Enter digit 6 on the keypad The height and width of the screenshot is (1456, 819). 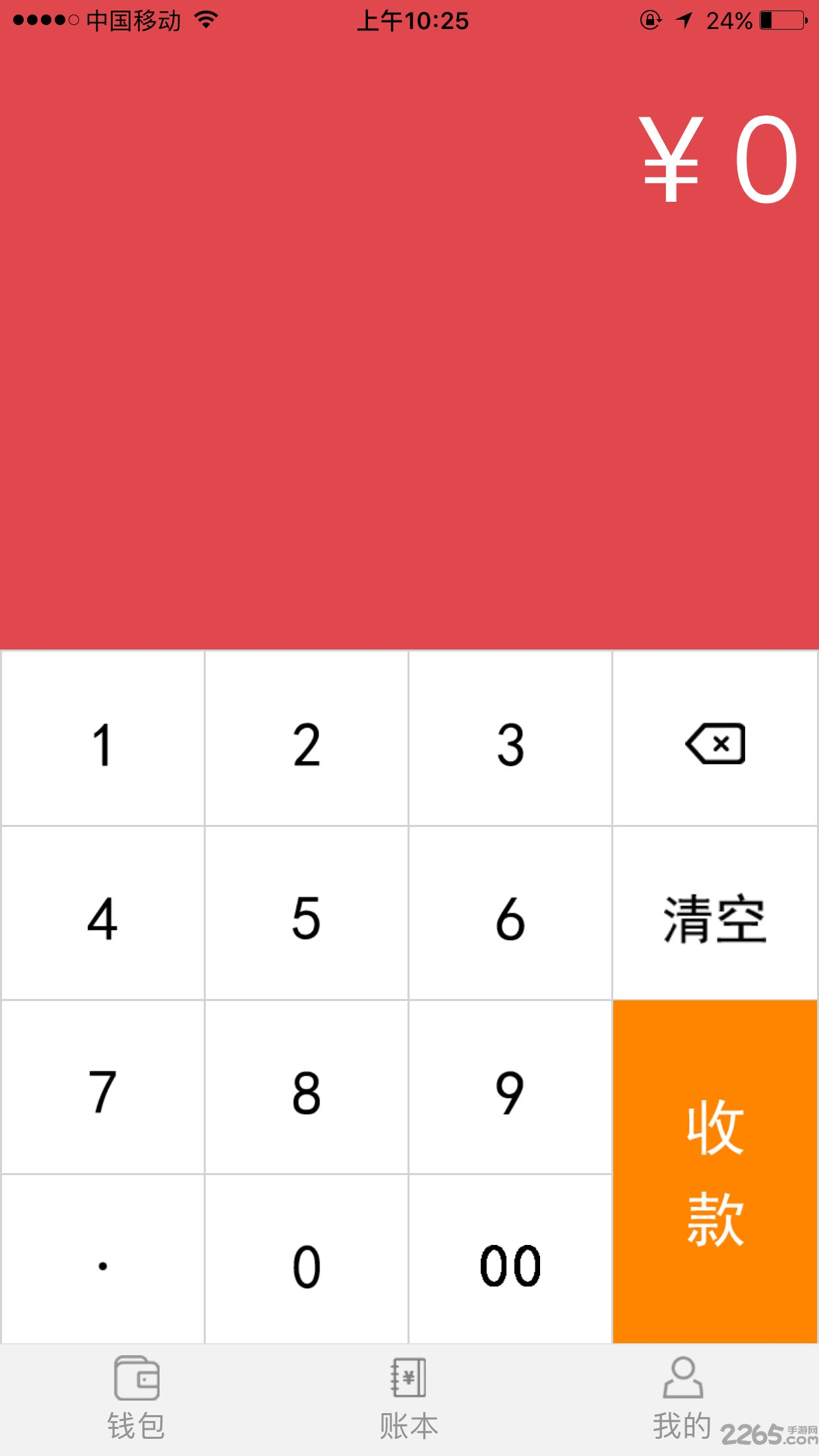pos(510,913)
